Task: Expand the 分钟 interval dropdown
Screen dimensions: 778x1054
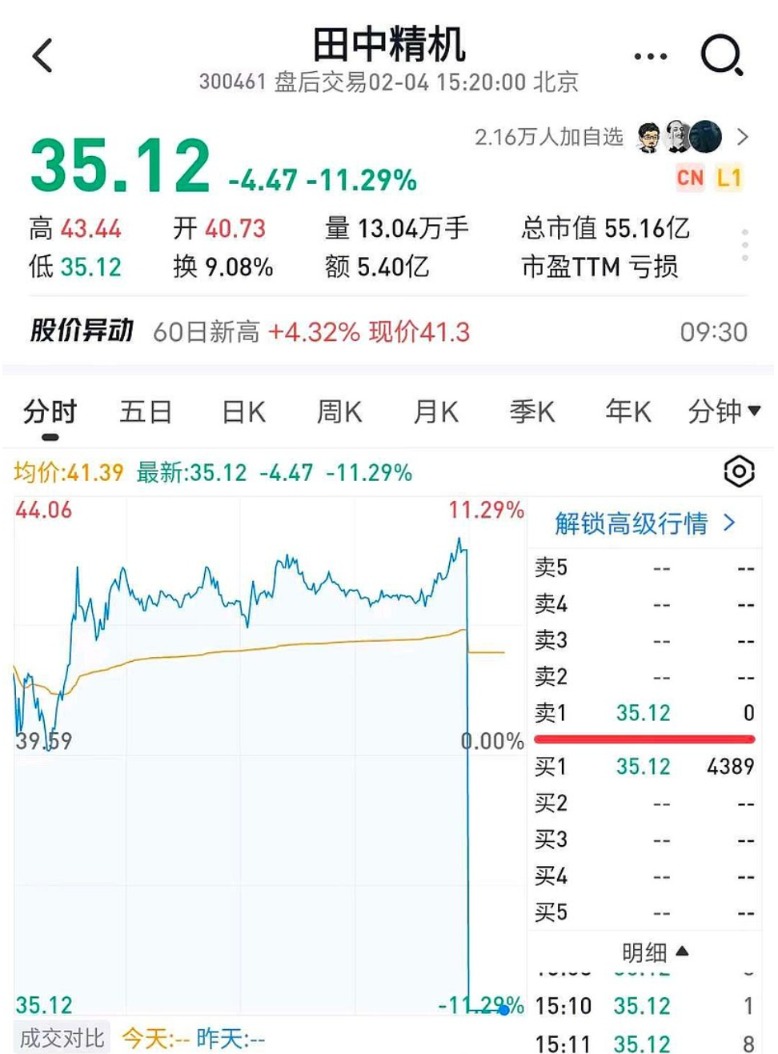Action: click(x=725, y=412)
